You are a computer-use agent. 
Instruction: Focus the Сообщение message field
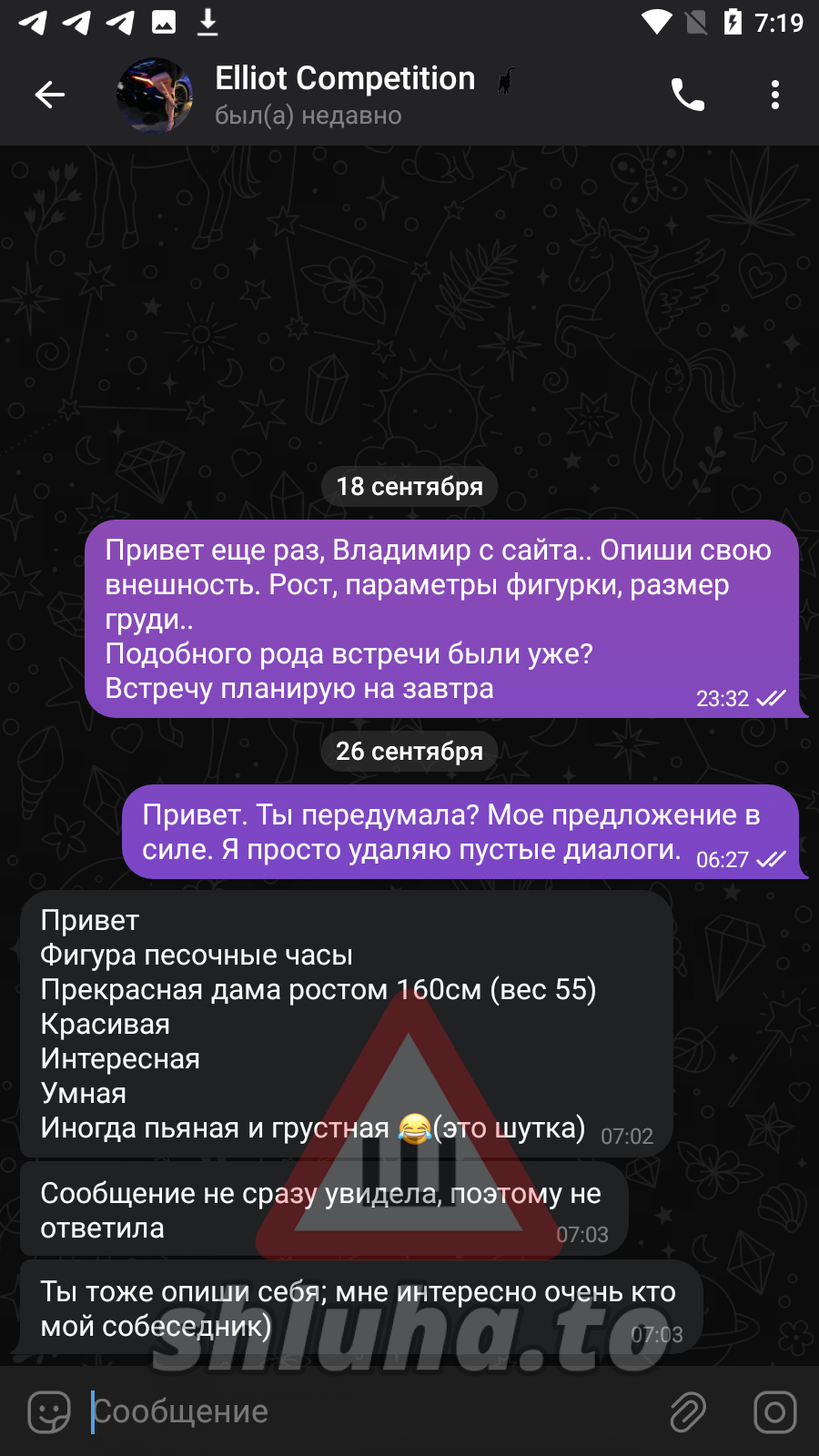point(364,1412)
